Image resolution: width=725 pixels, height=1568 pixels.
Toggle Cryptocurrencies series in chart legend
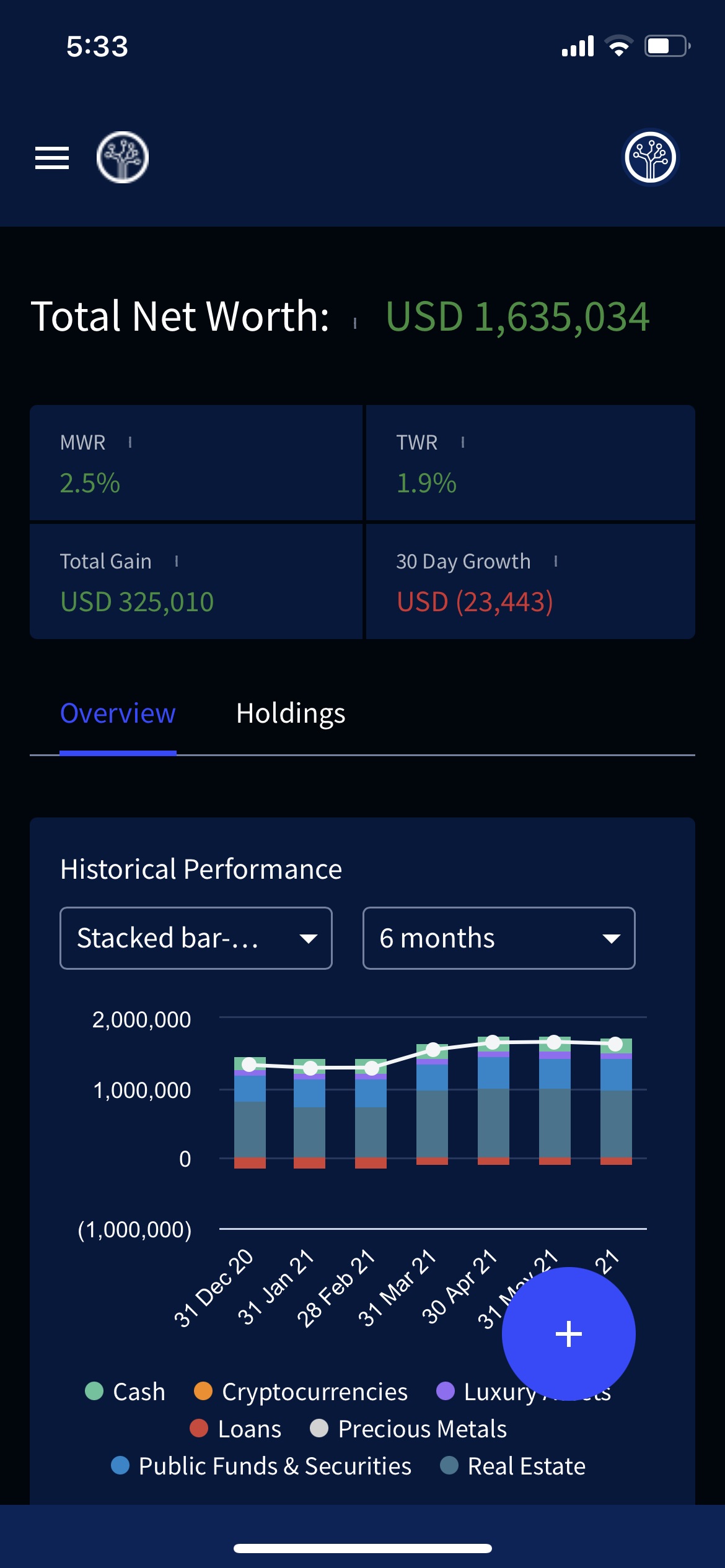pos(301,1392)
